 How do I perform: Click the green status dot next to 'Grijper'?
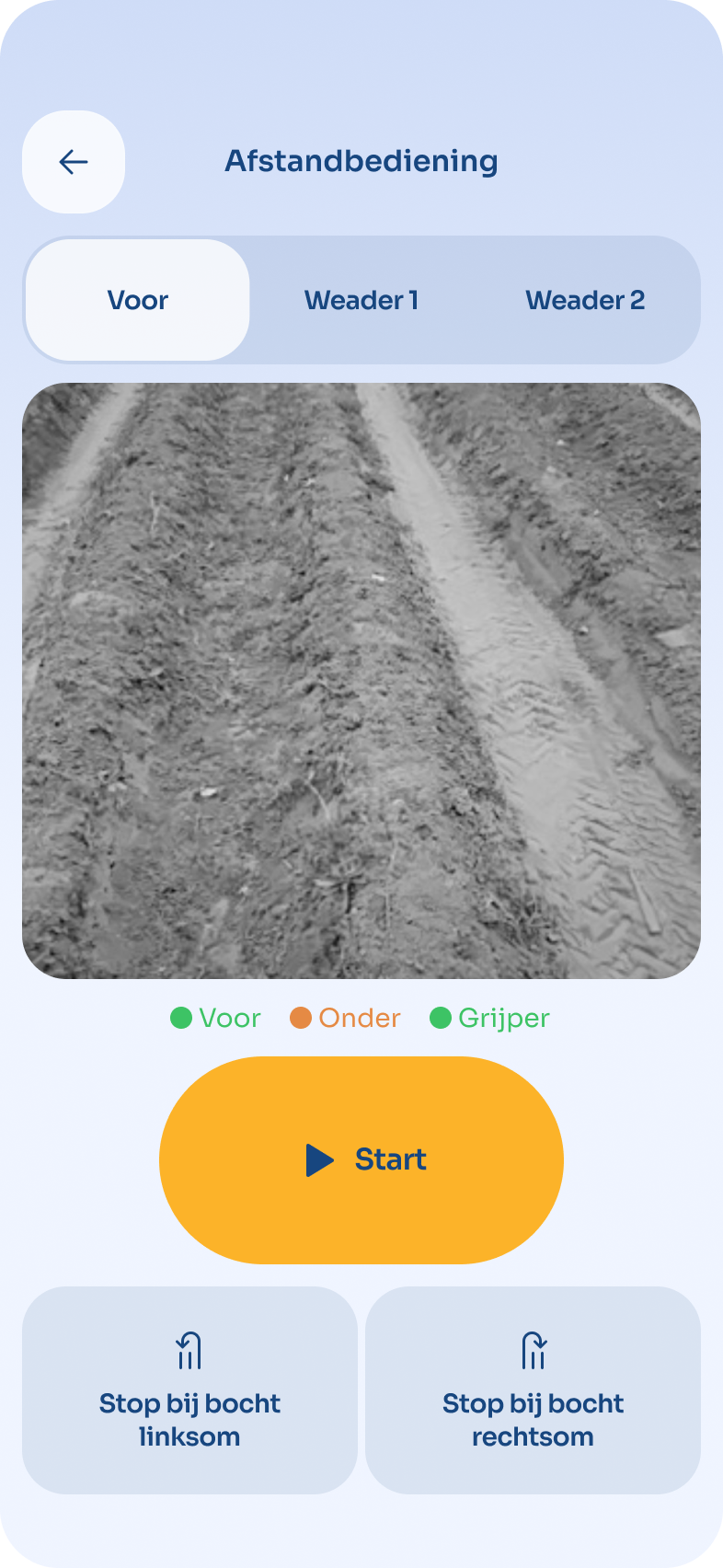(442, 1018)
